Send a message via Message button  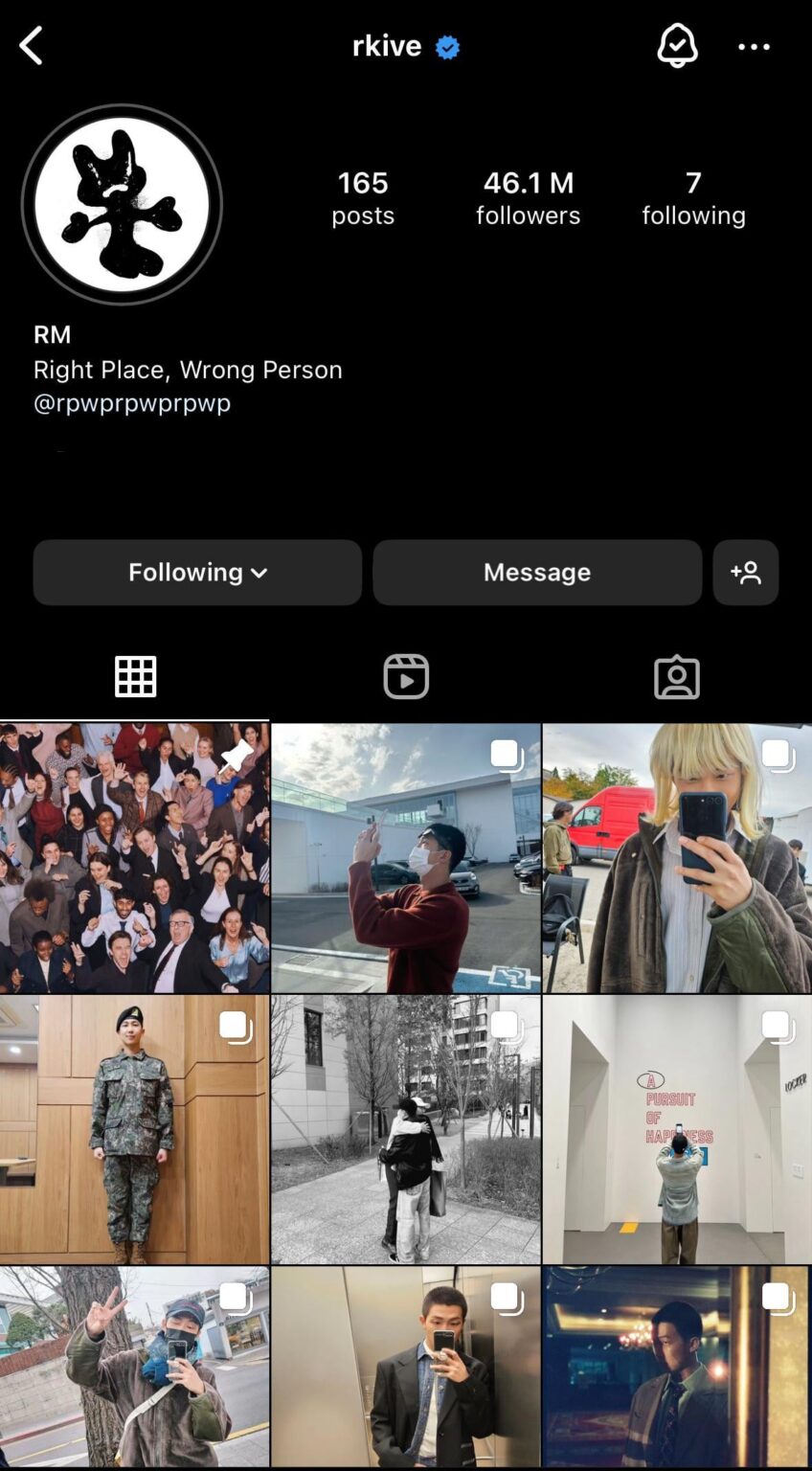coord(537,572)
